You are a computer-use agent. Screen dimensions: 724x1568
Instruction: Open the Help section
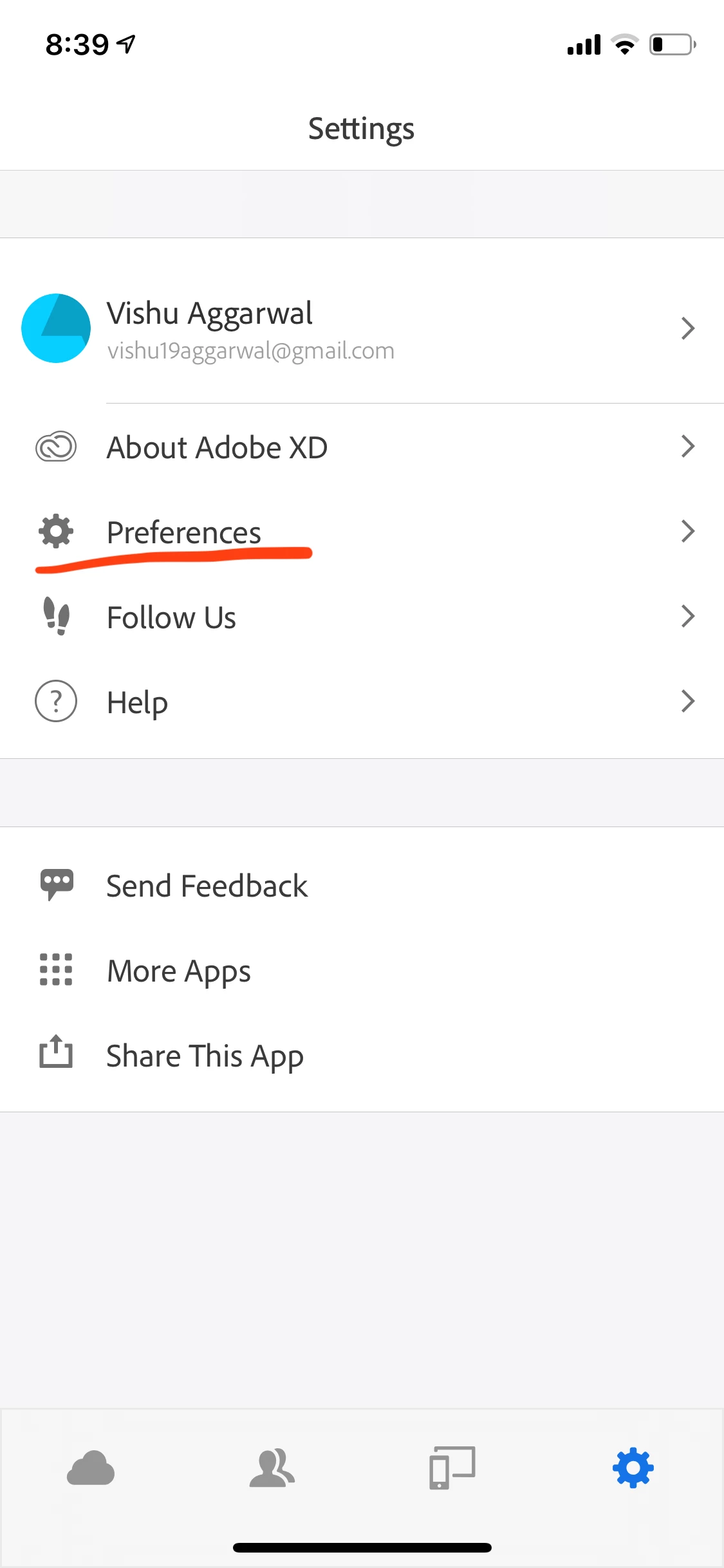click(360, 702)
